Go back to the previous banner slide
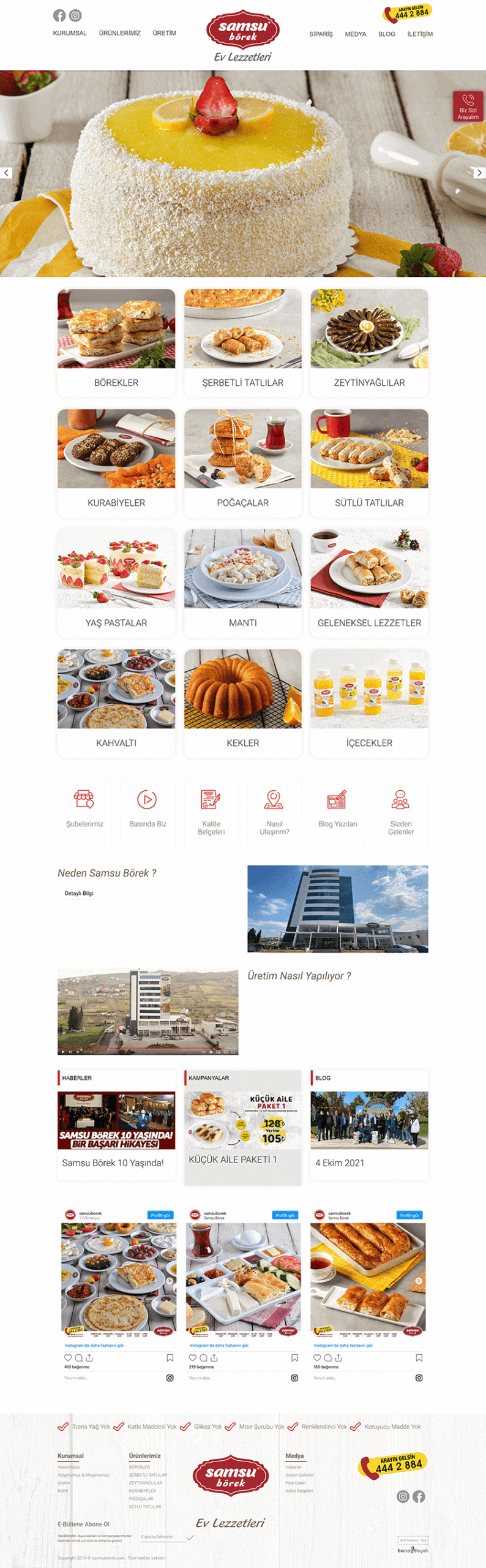 coord(6,173)
